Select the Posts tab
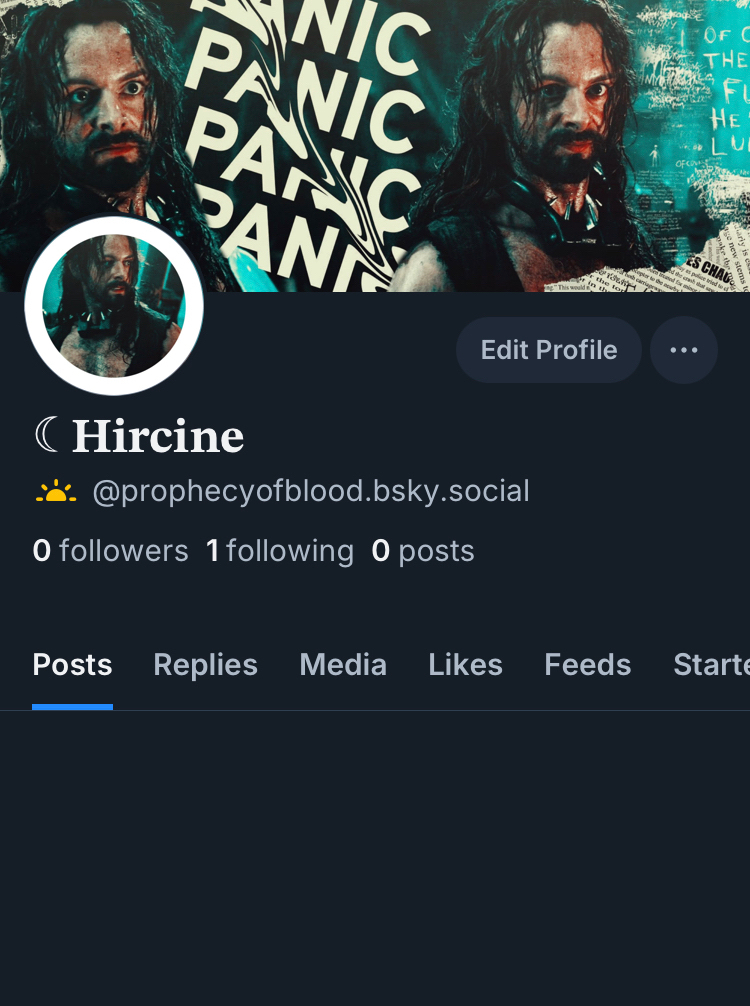Screen dimensions: 750x1006 tap(72, 665)
